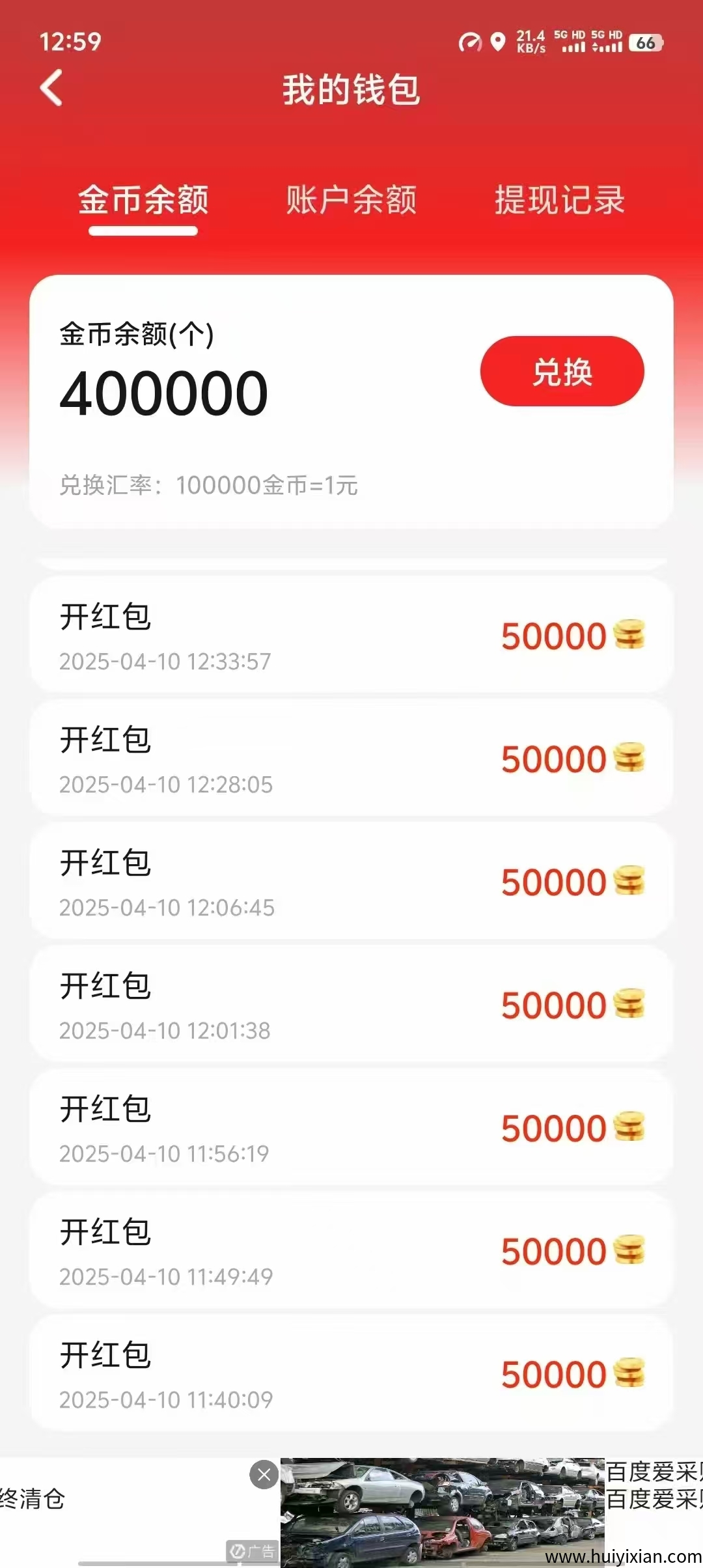
Task: Tap the battery indicator showing 66
Action: tap(645, 43)
